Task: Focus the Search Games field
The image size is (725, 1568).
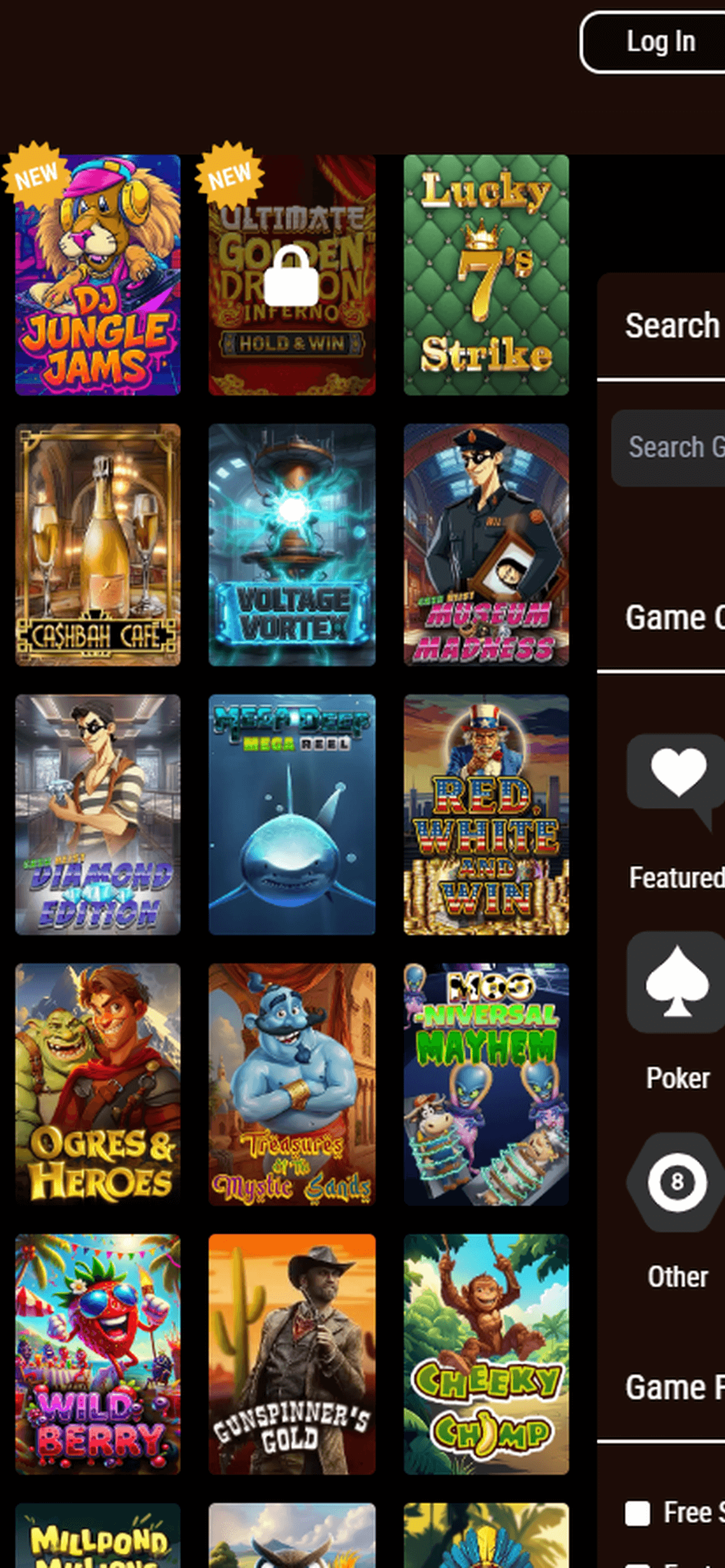Action: coord(672,447)
